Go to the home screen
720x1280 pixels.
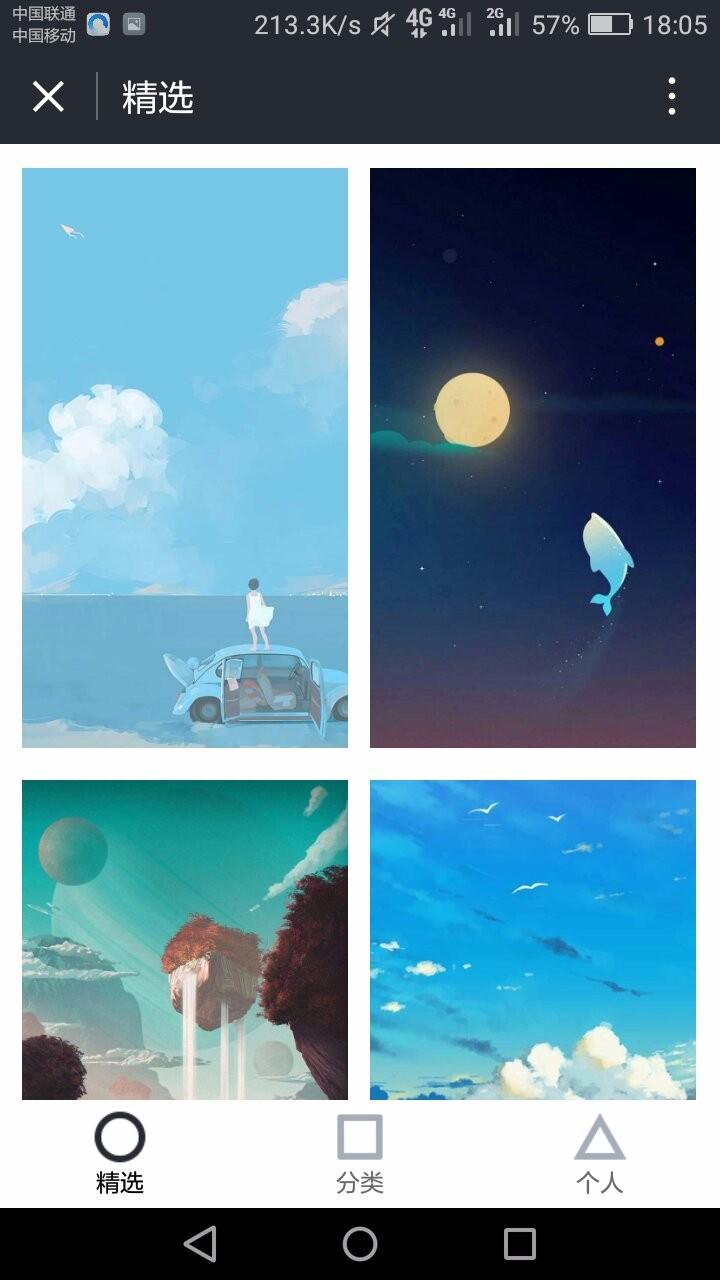click(360, 1244)
